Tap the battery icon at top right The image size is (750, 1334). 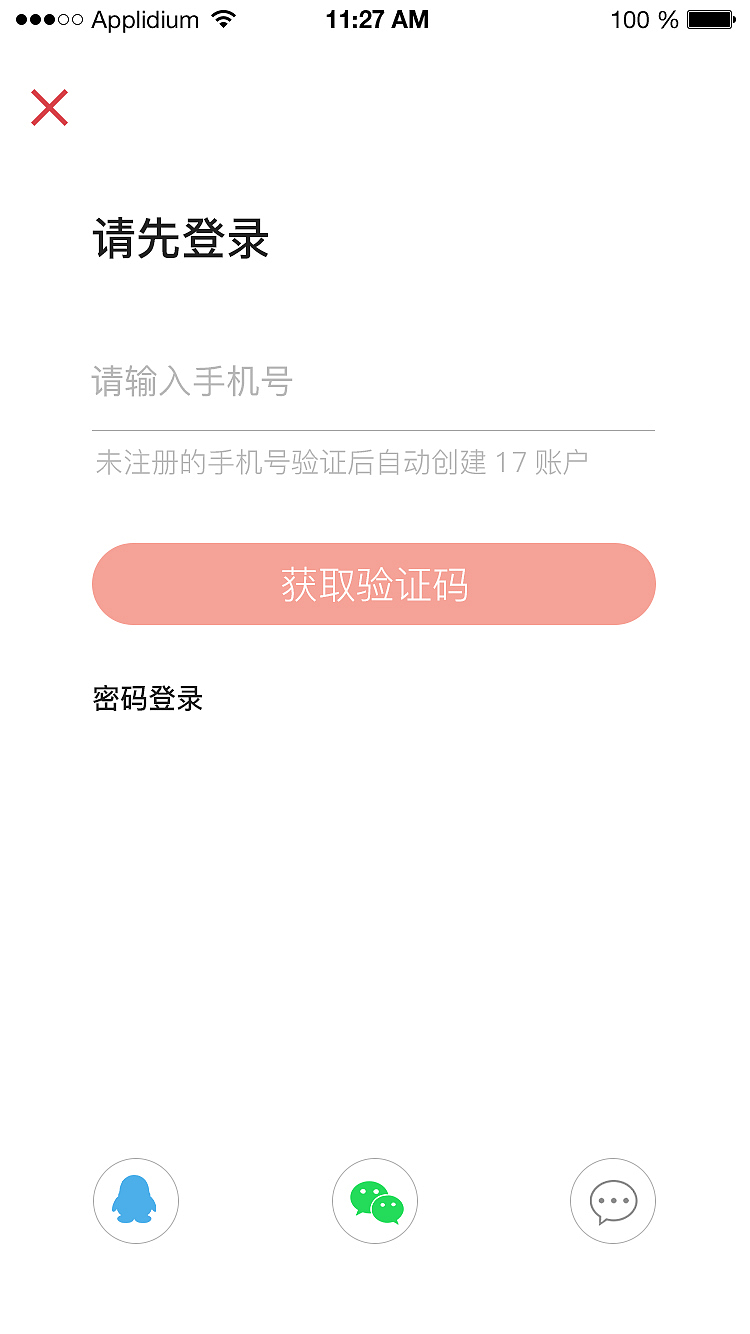712,18
